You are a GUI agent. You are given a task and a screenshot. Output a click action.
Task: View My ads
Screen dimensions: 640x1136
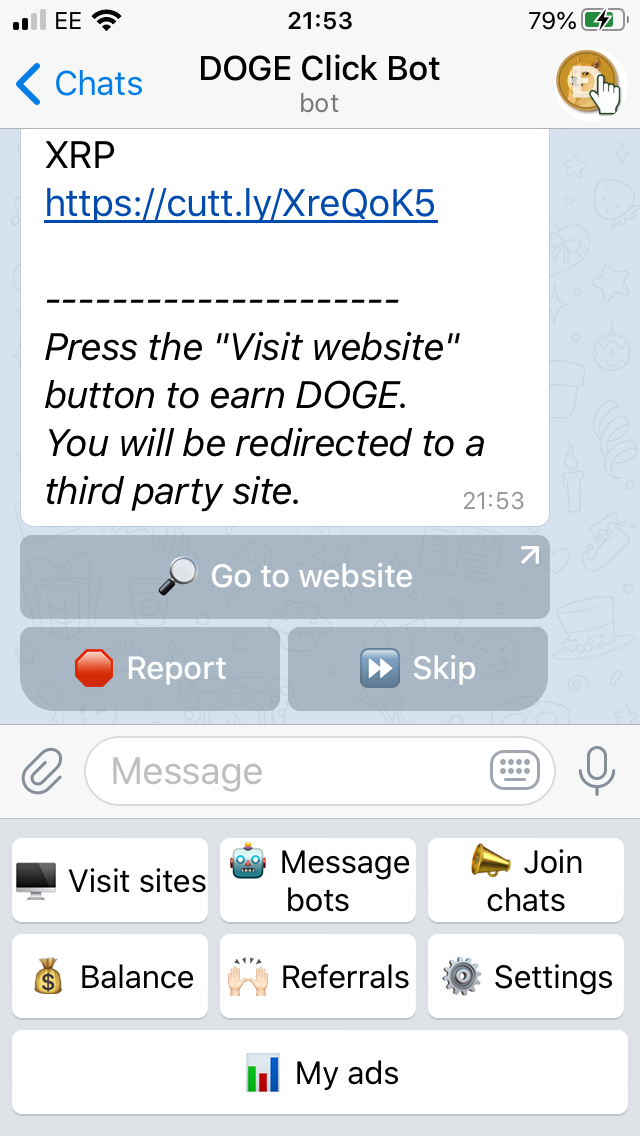click(x=320, y=1072)
